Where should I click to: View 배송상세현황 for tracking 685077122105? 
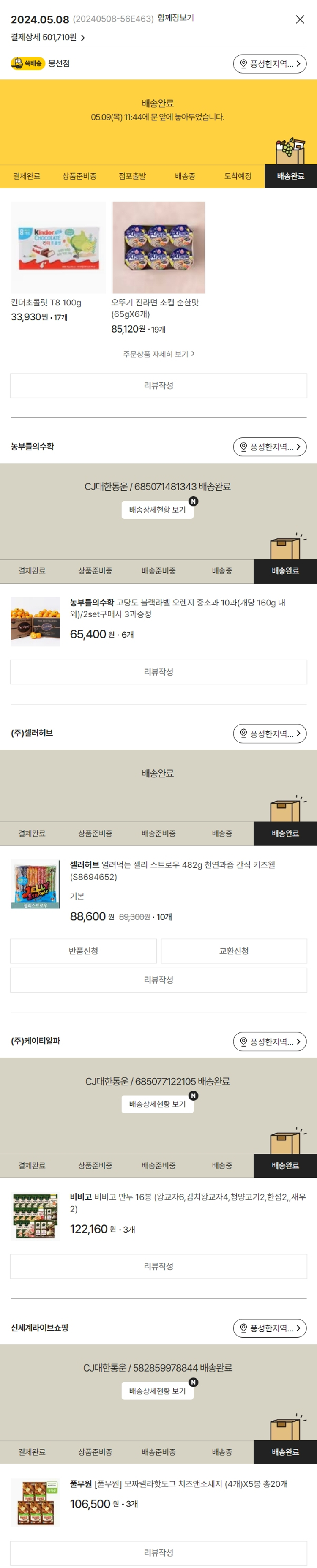click(x=158, y=1104)
